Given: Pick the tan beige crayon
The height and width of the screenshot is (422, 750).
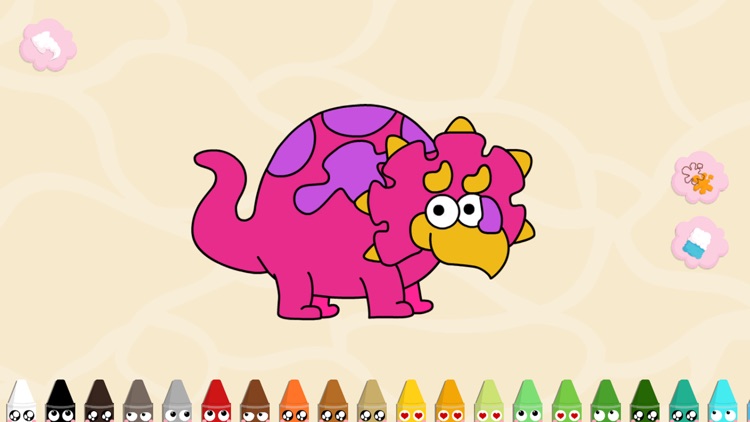Looking at the screenshot, I should (372, 402).
